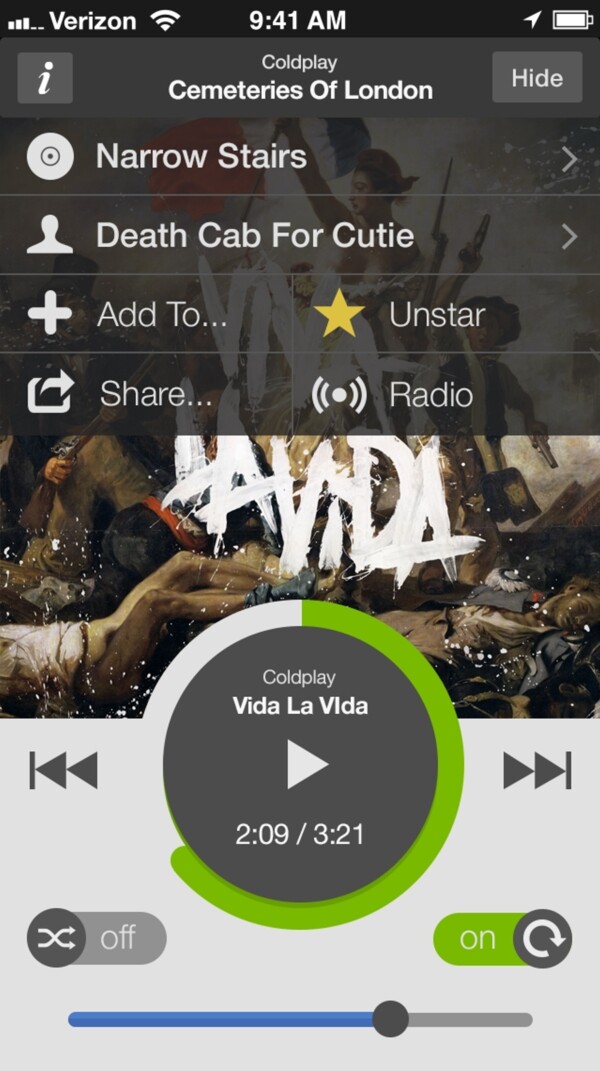Screen dimensions: 600x1071
Task: View artist Death Cab For Cutie
Action: [300, 236]
